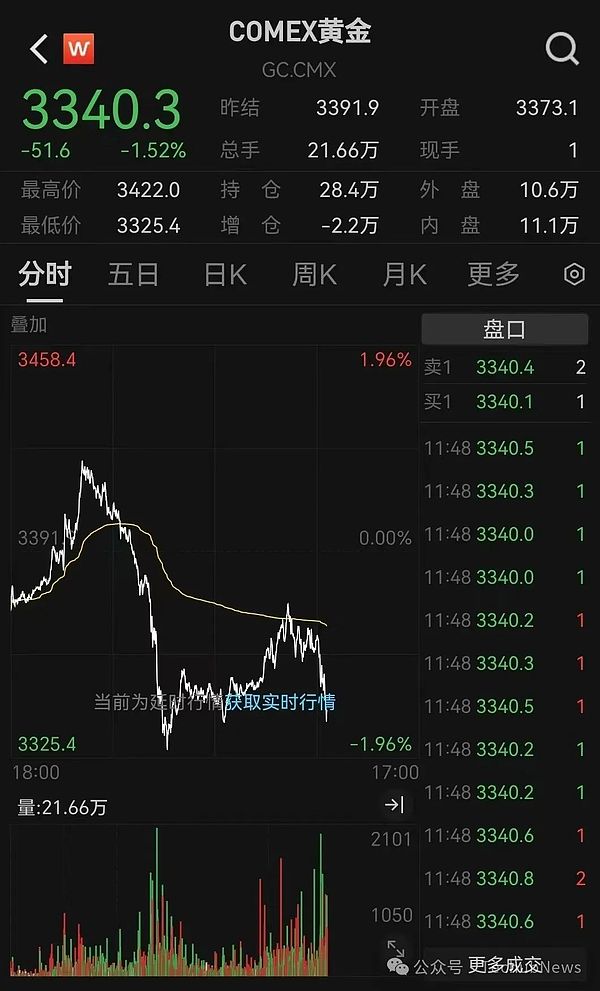The image size is (600, 991).
Task: Switch to the 分时 chart tab
Action: click(x=45, y=274)
